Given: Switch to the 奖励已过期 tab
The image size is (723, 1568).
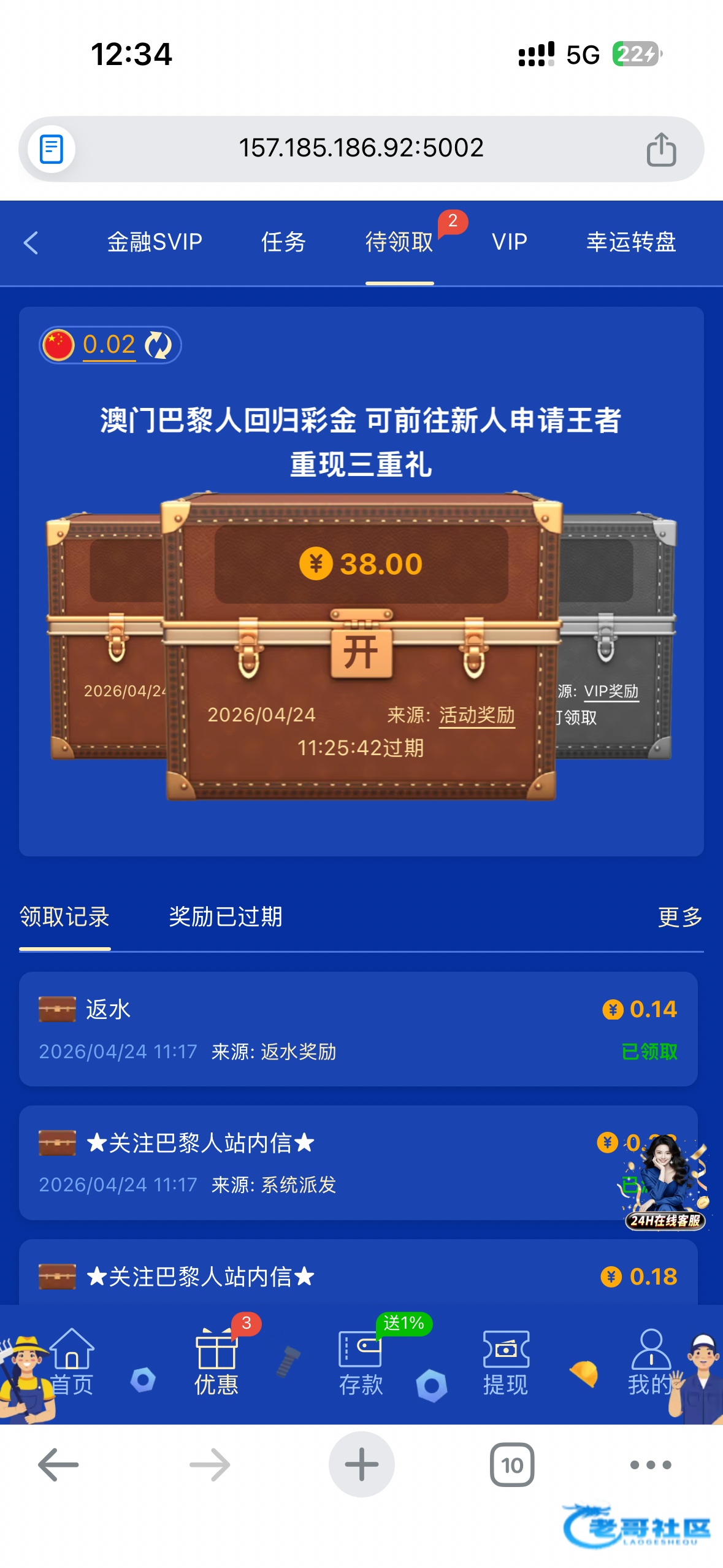Looking at the screenshot, I should (x=226, y=917).
